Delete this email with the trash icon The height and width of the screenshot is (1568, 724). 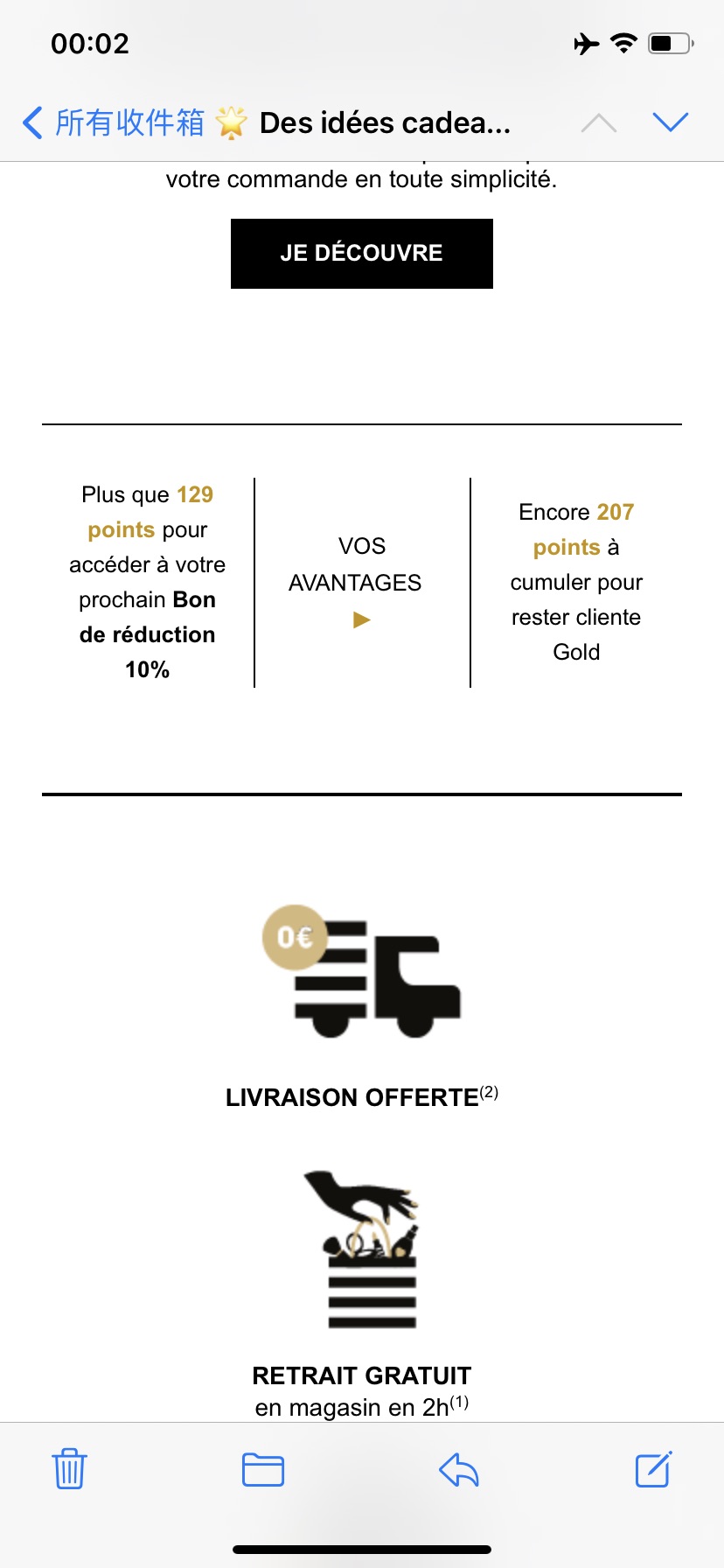69,1468
